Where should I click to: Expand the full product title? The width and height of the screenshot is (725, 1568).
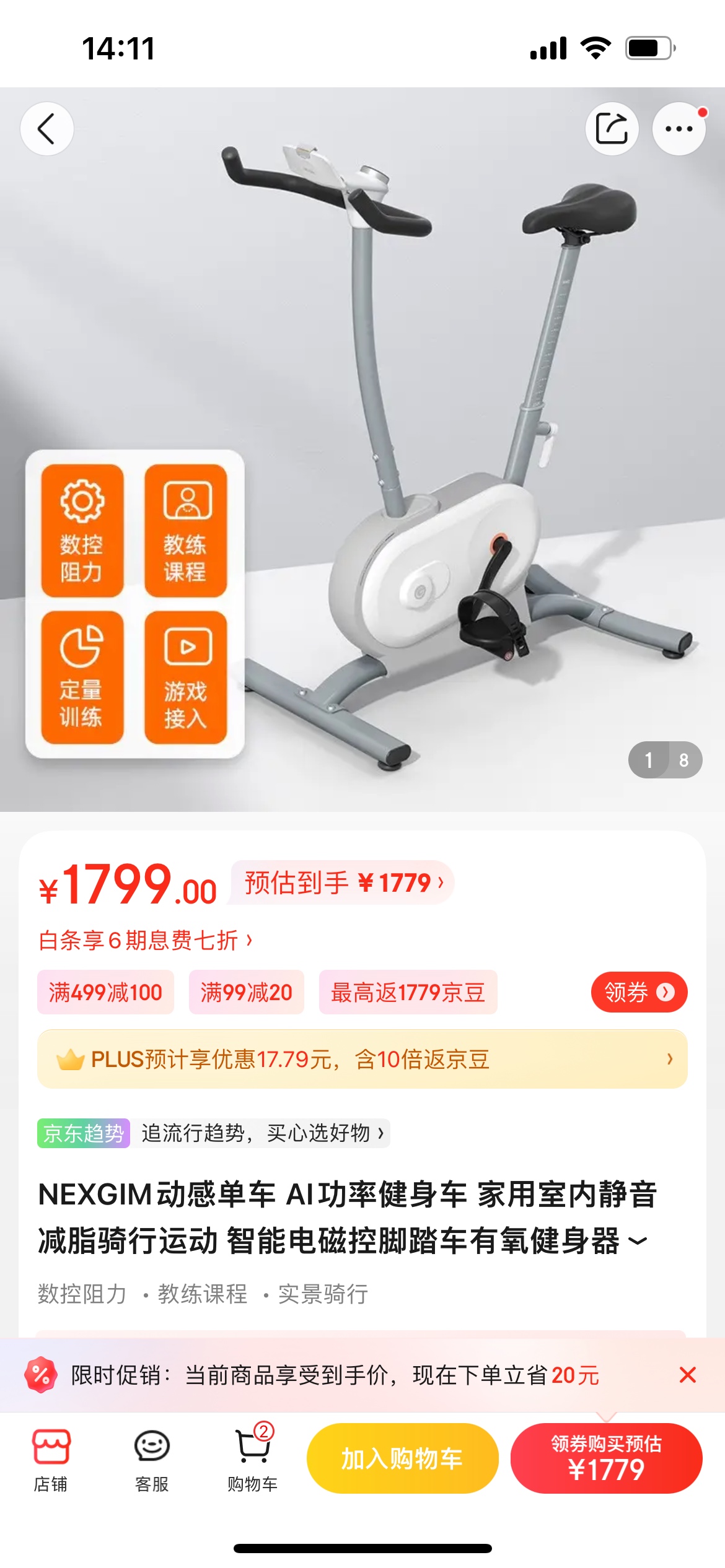pyautogui.click(x=638, y=1241)
